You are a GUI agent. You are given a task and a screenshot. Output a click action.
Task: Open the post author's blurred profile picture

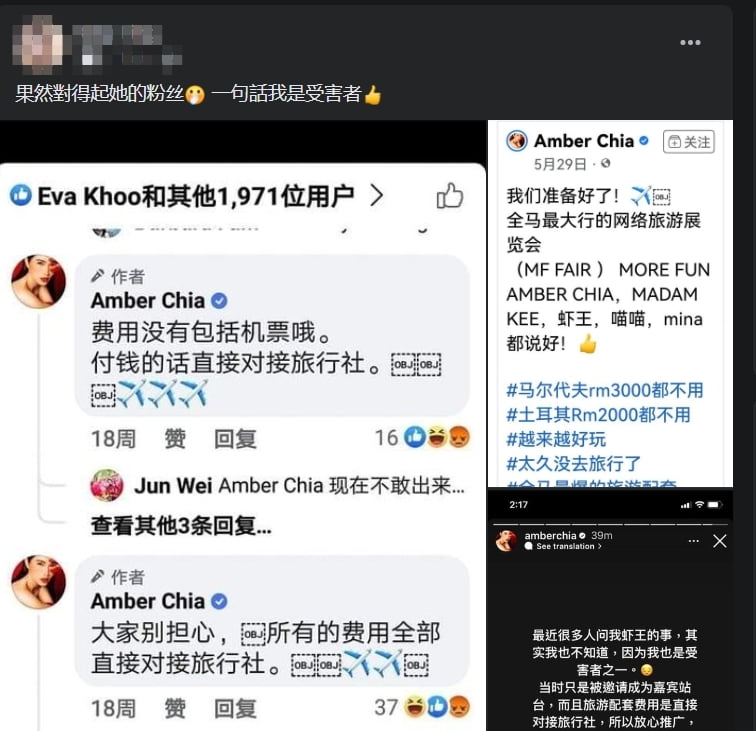(38, 44)
